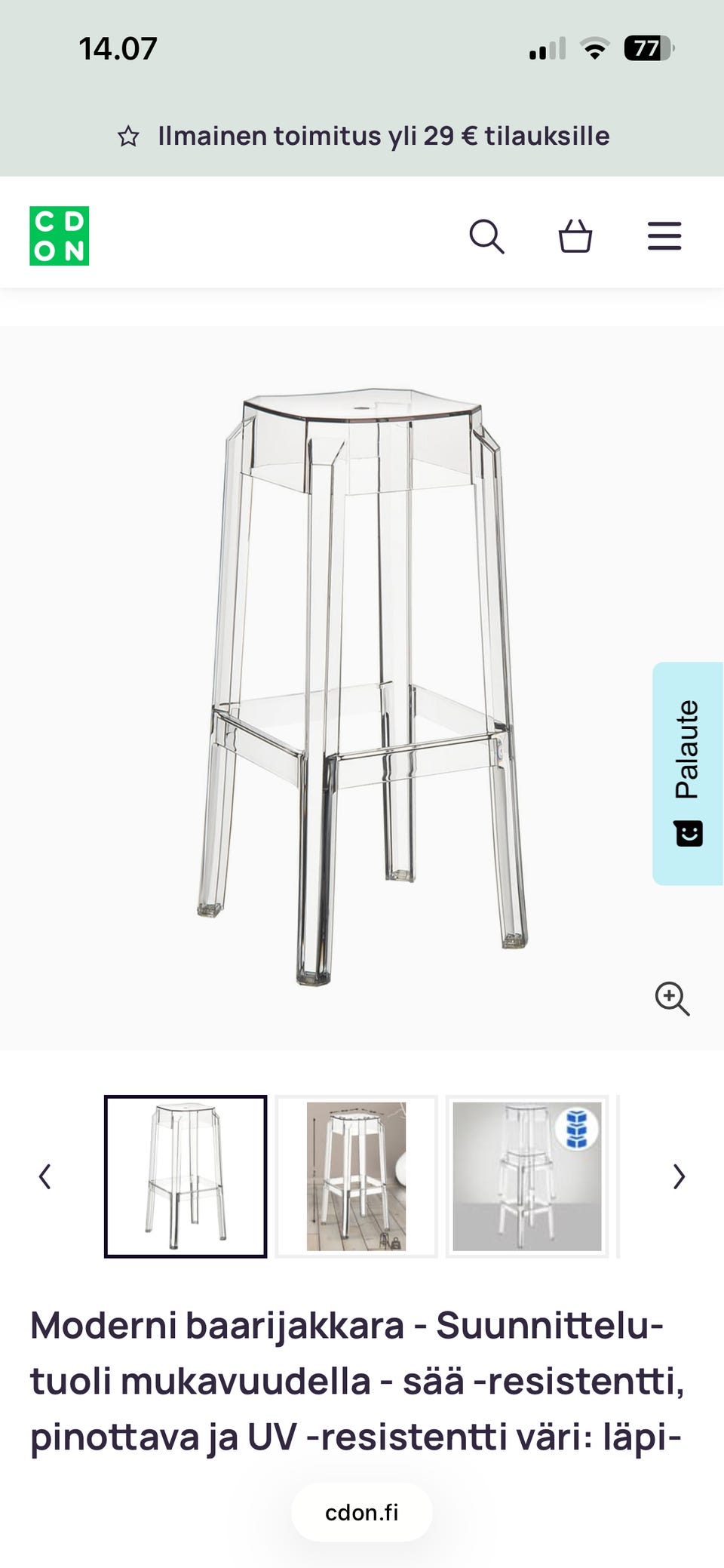724x1568 pixels.
Task: Show next thumbnail with right arrow
Action: [x=679, y=1176]
